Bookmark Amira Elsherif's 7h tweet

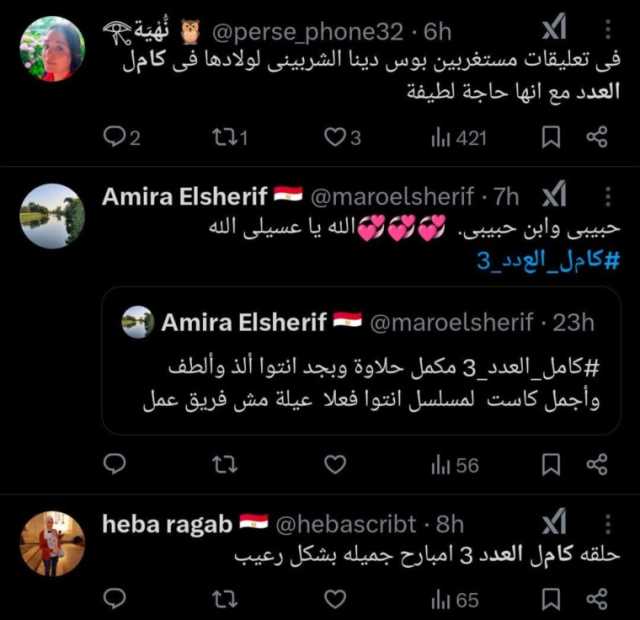pos(551,464)
